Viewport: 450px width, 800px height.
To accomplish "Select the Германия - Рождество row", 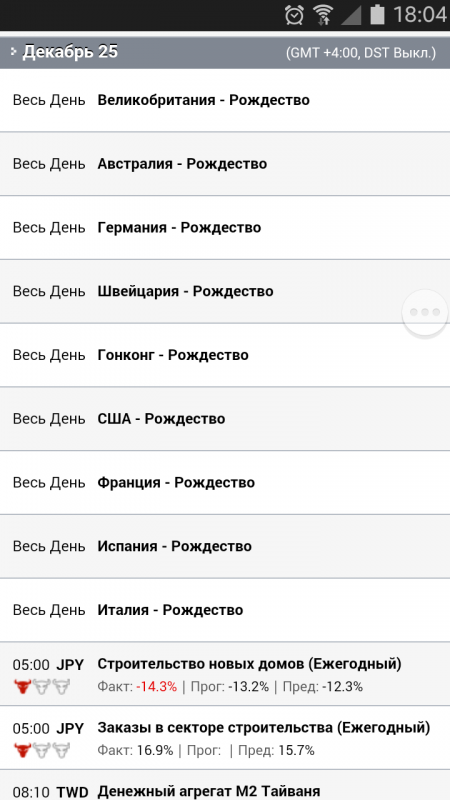I will [x=225, y=228].
